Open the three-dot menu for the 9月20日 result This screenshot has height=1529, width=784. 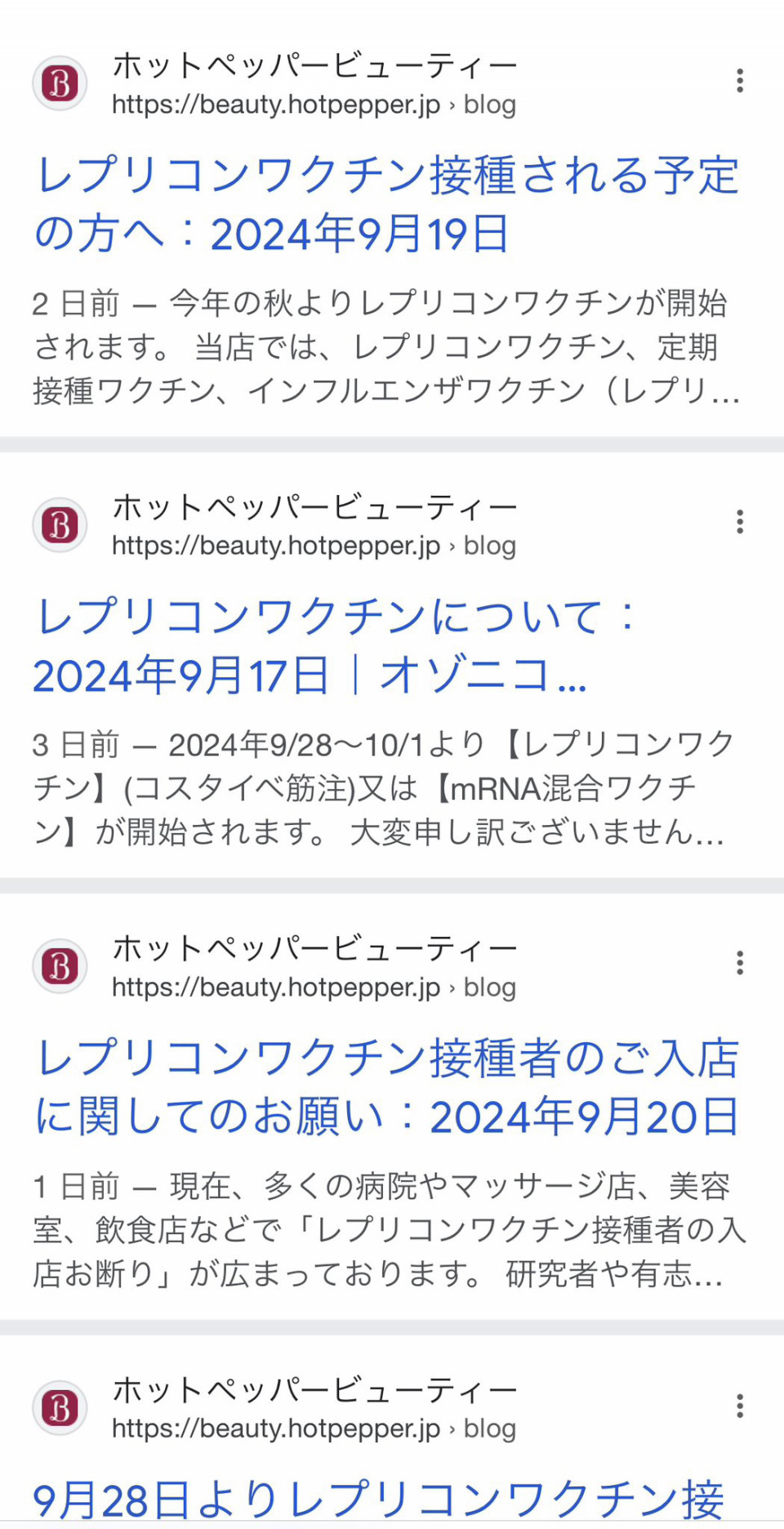point(740,963)
